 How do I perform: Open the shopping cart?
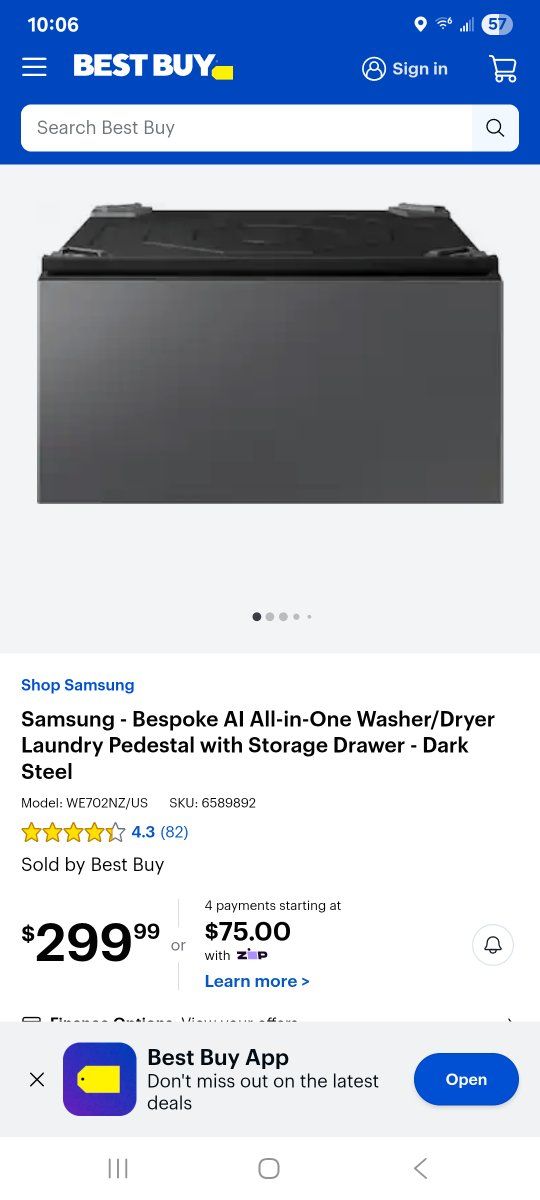pyautogui.click(x=502, y=68)
